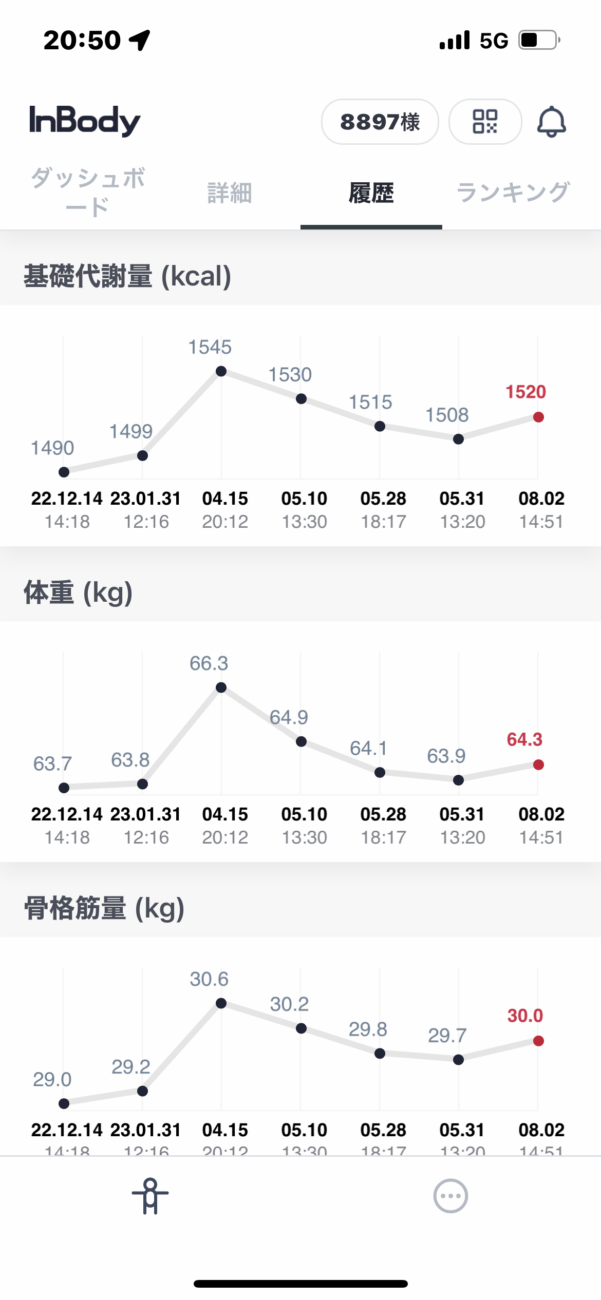Switch to the ダッシュボード tab
Image resolution: width=601 pixels, height=1300 pixels.
[87, 192]
